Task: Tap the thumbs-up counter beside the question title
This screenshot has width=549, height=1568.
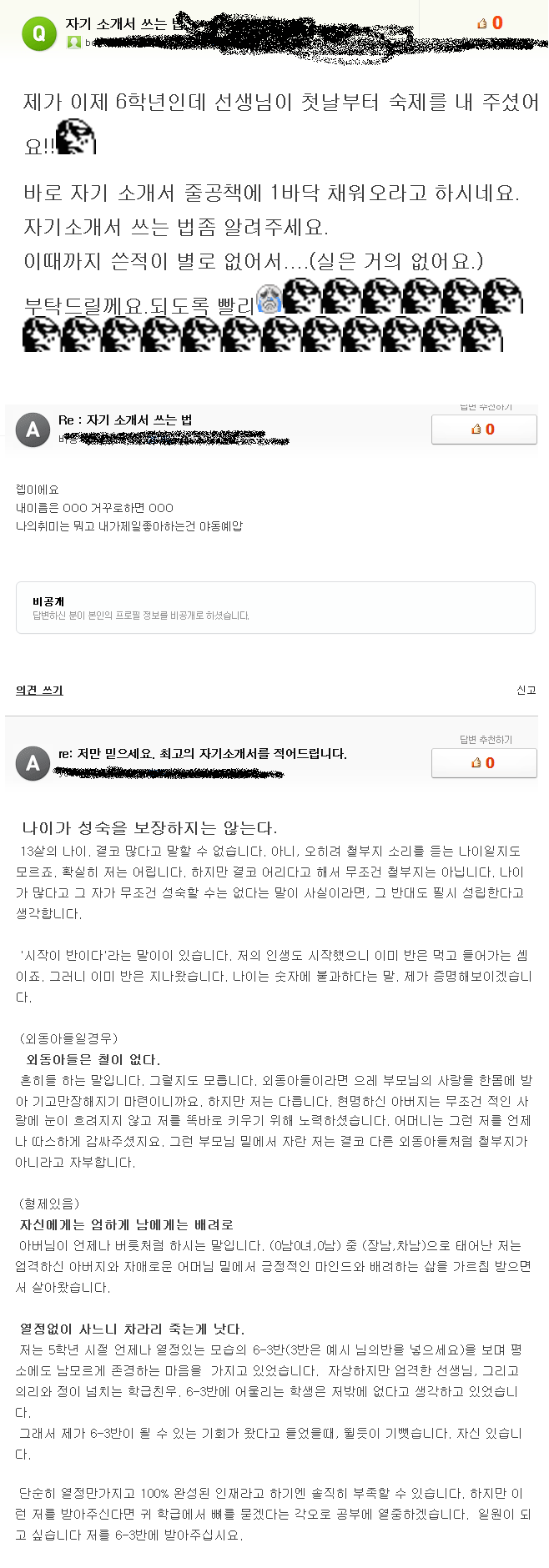Action: tap(490, 23)
